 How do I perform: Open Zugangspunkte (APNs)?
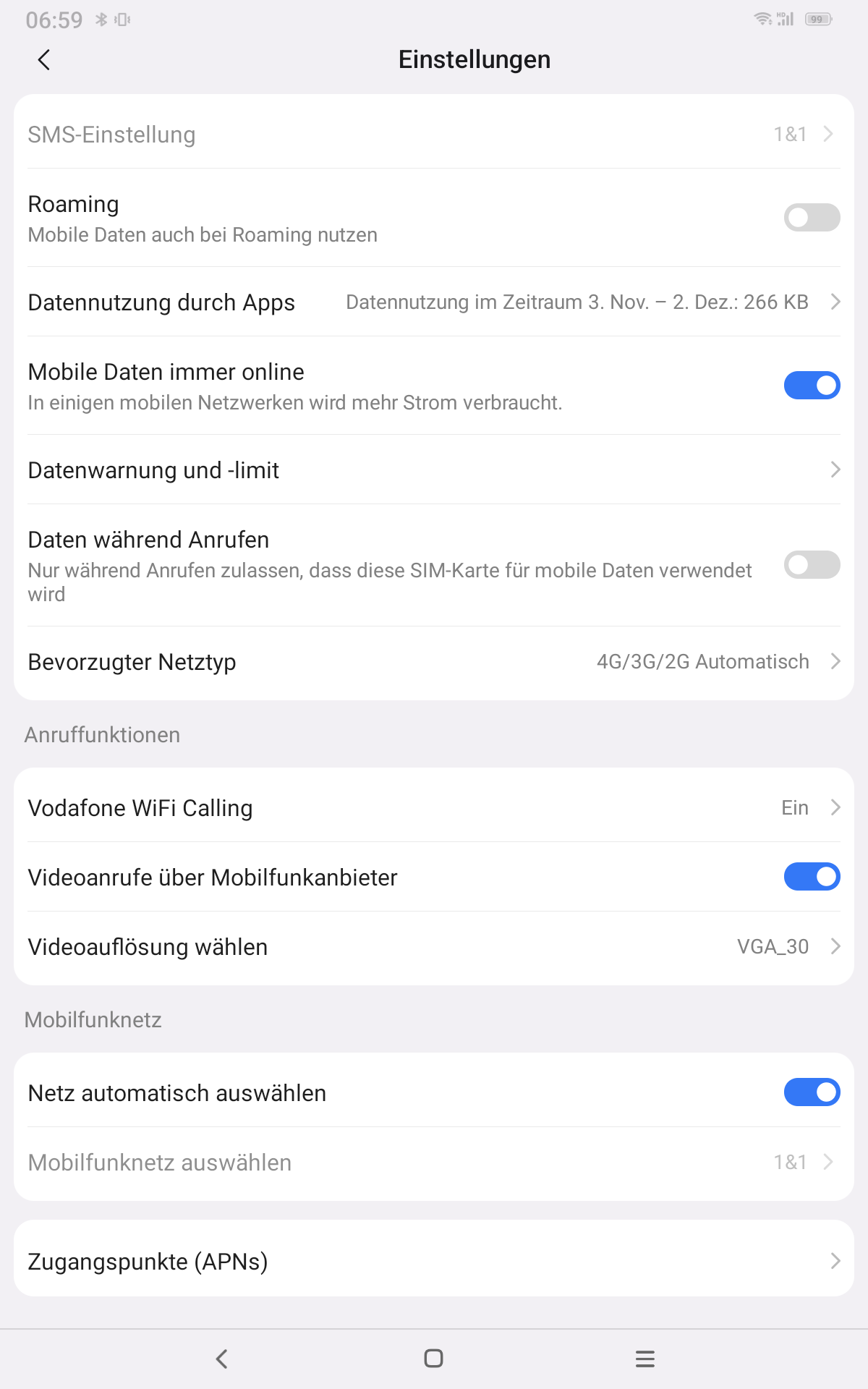(x=434, y=1260)
